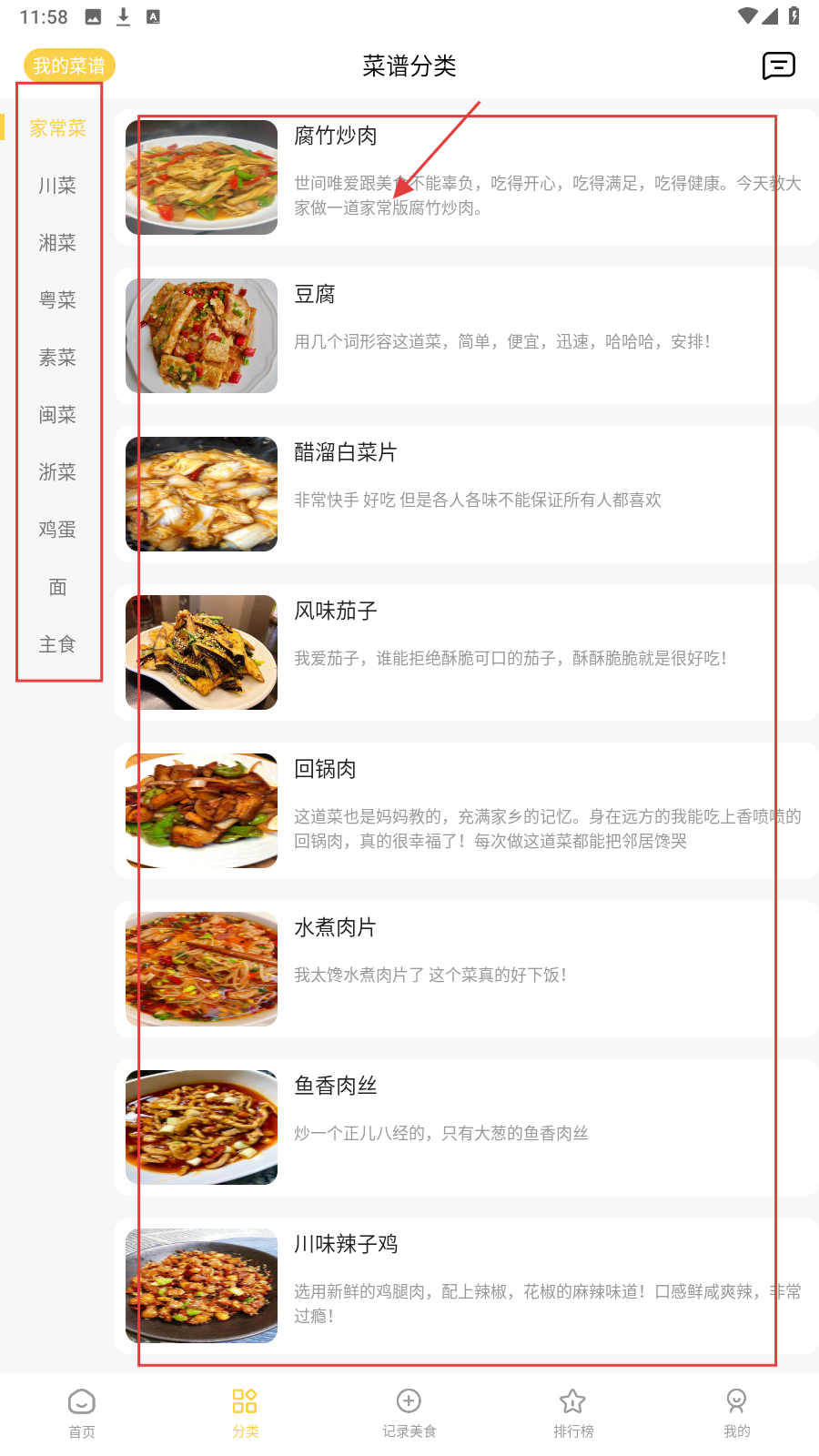Switch to 浙菜 recipes
The image size is (819, 1456).
57,472
